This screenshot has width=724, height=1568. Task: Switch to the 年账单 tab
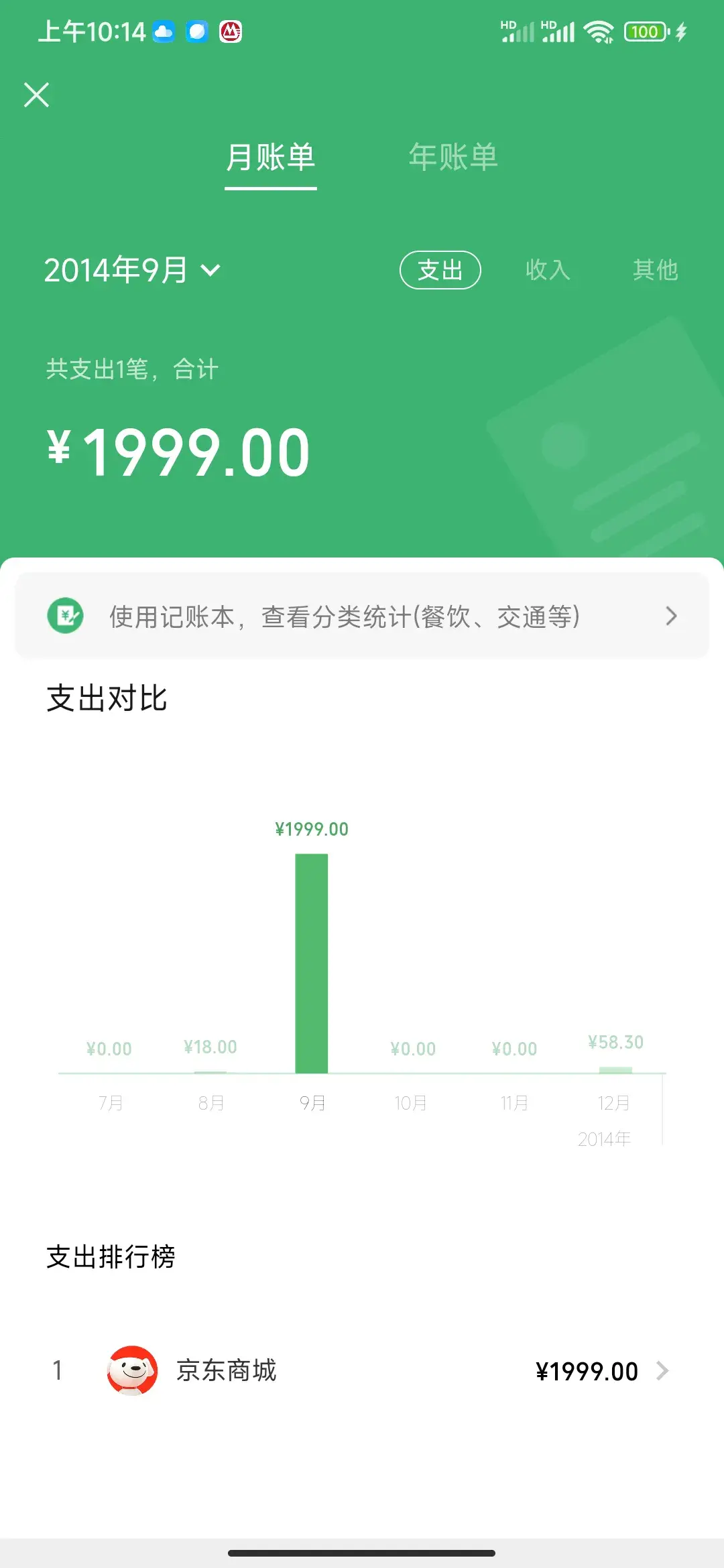453,157
